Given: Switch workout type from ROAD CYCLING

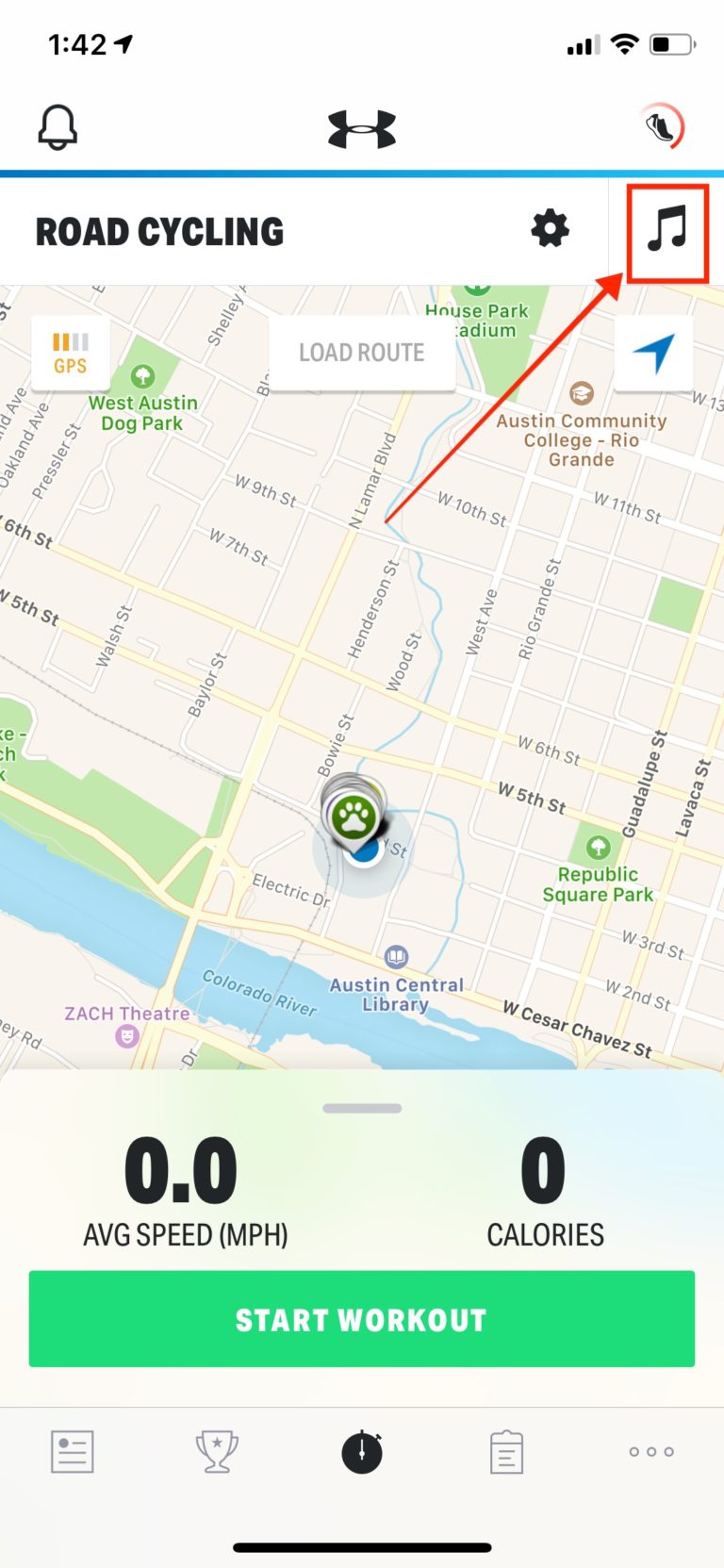Looking at the screenshot, I should click(x=160, y=230).
